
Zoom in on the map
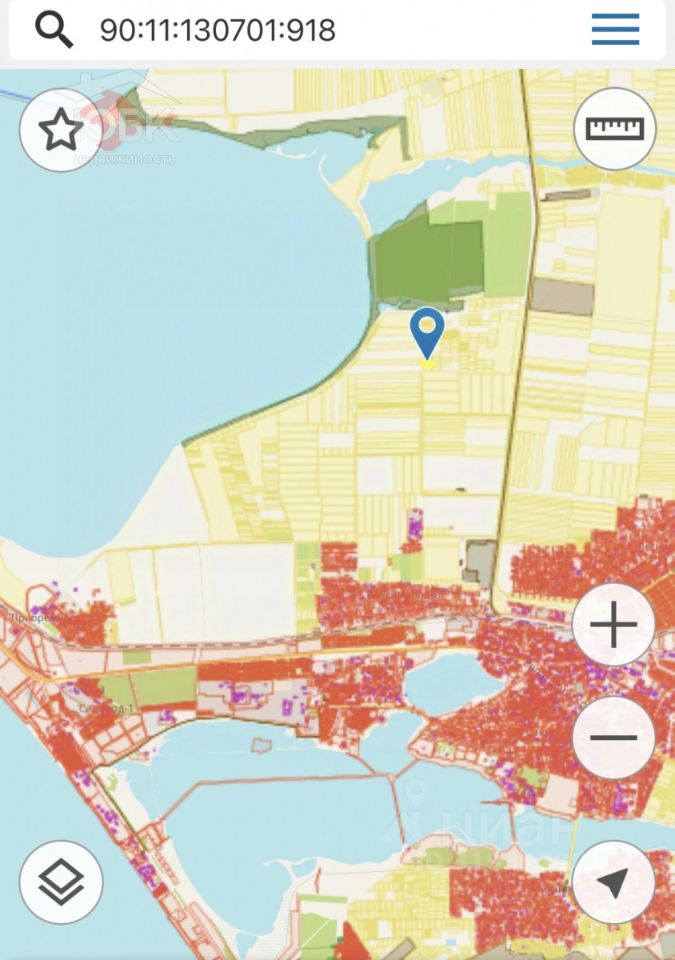pos(613,626)
